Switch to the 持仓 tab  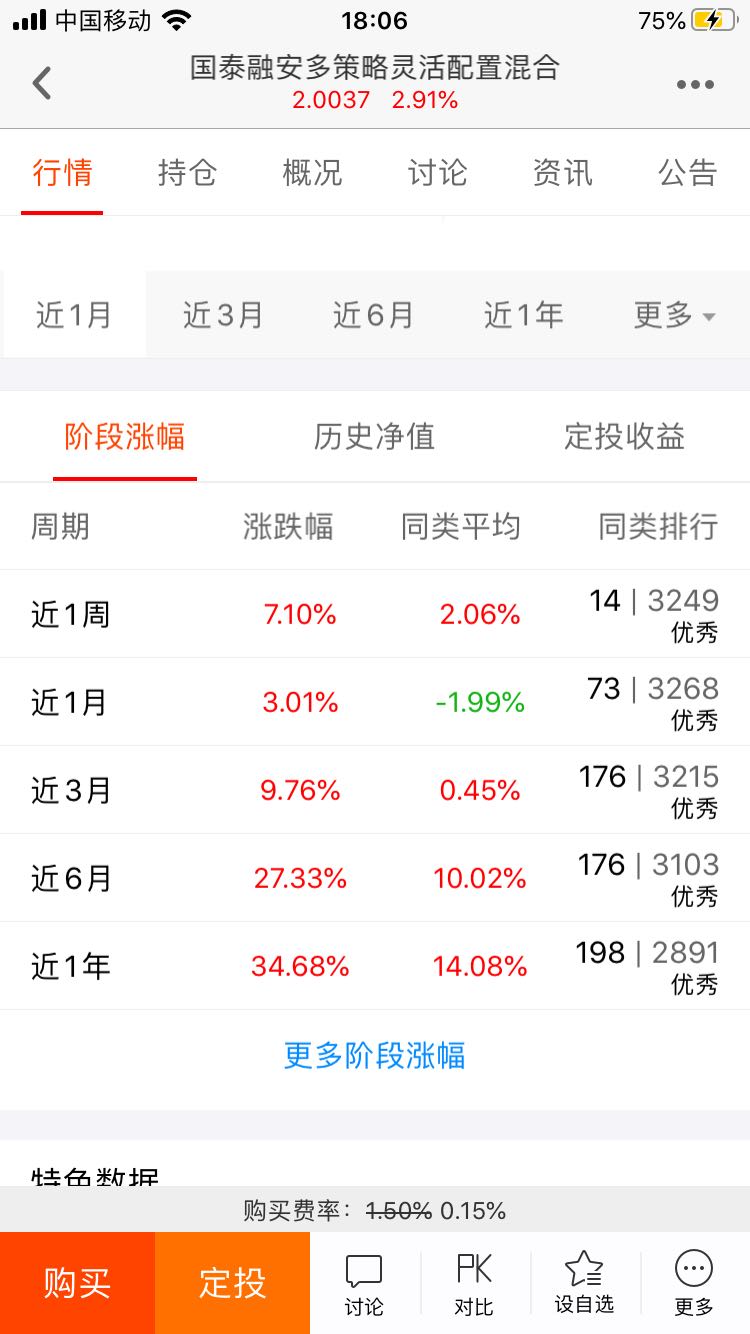pyautogui.click(x=187, y=173)
